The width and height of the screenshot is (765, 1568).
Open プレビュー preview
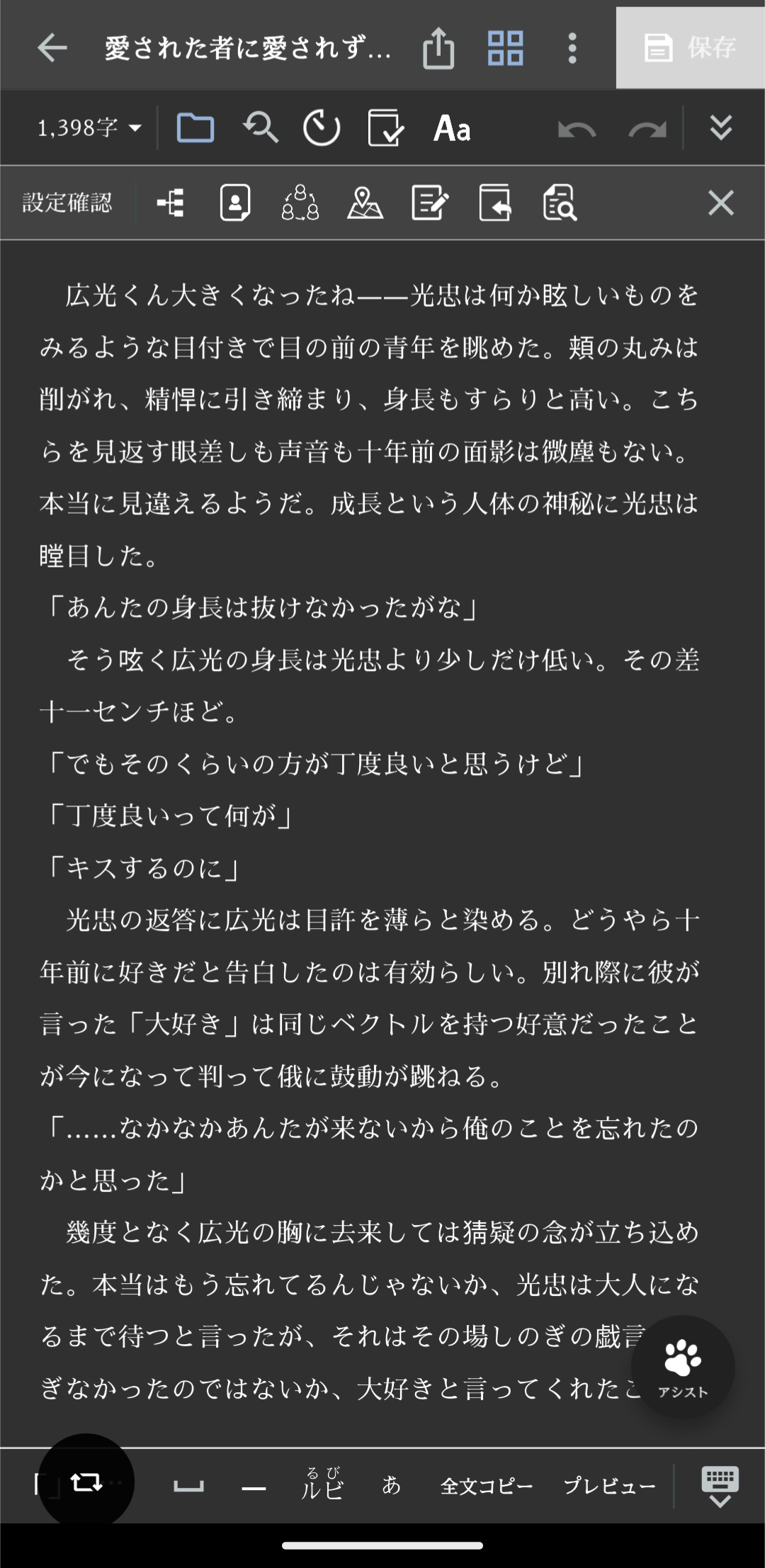[609, 1486]
